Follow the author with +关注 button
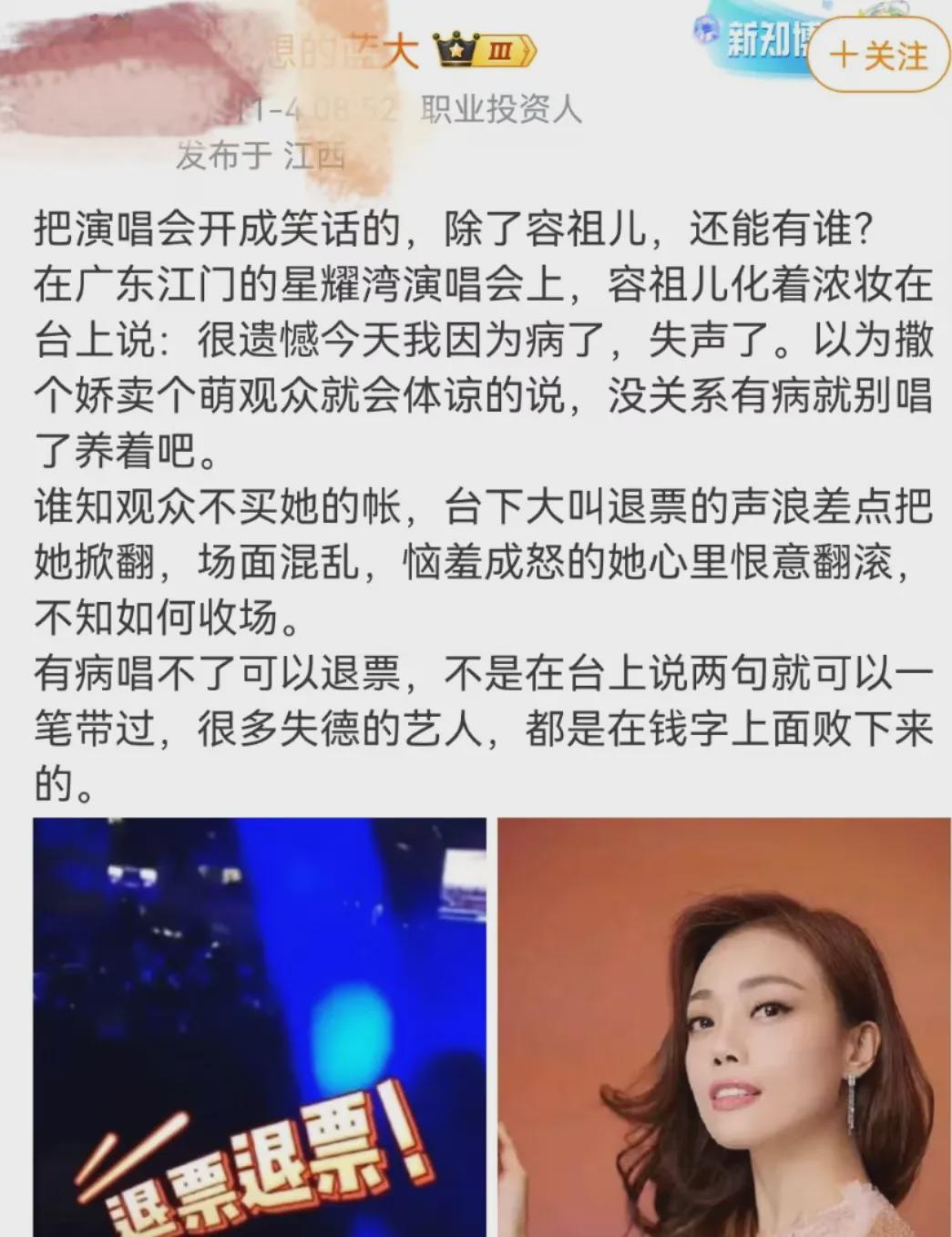 (x=877, y=56)
